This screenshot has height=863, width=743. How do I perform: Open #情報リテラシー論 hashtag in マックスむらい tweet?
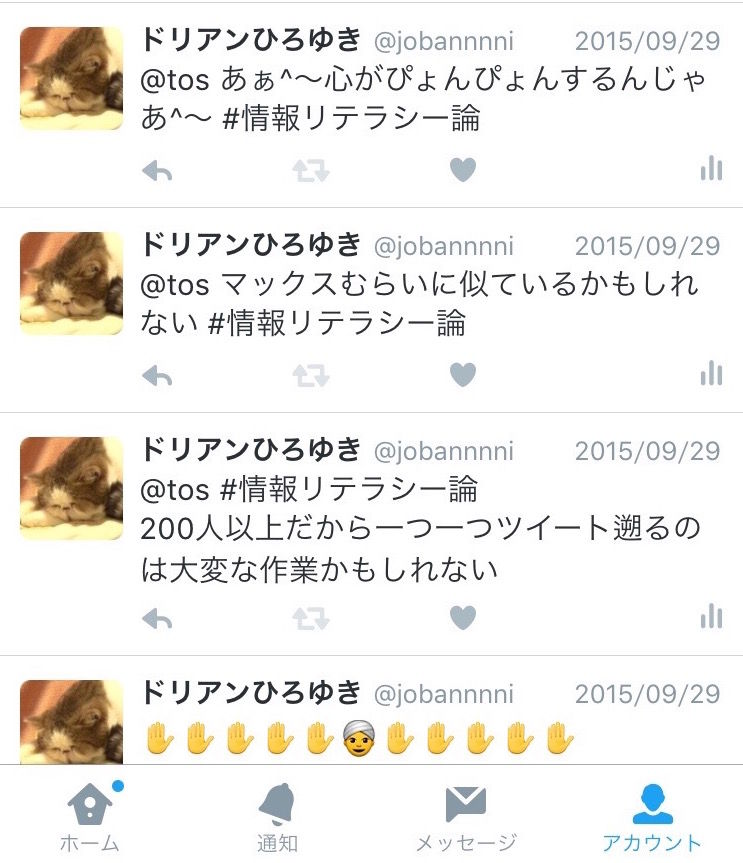pyautogui.click(x=337, y=323)
